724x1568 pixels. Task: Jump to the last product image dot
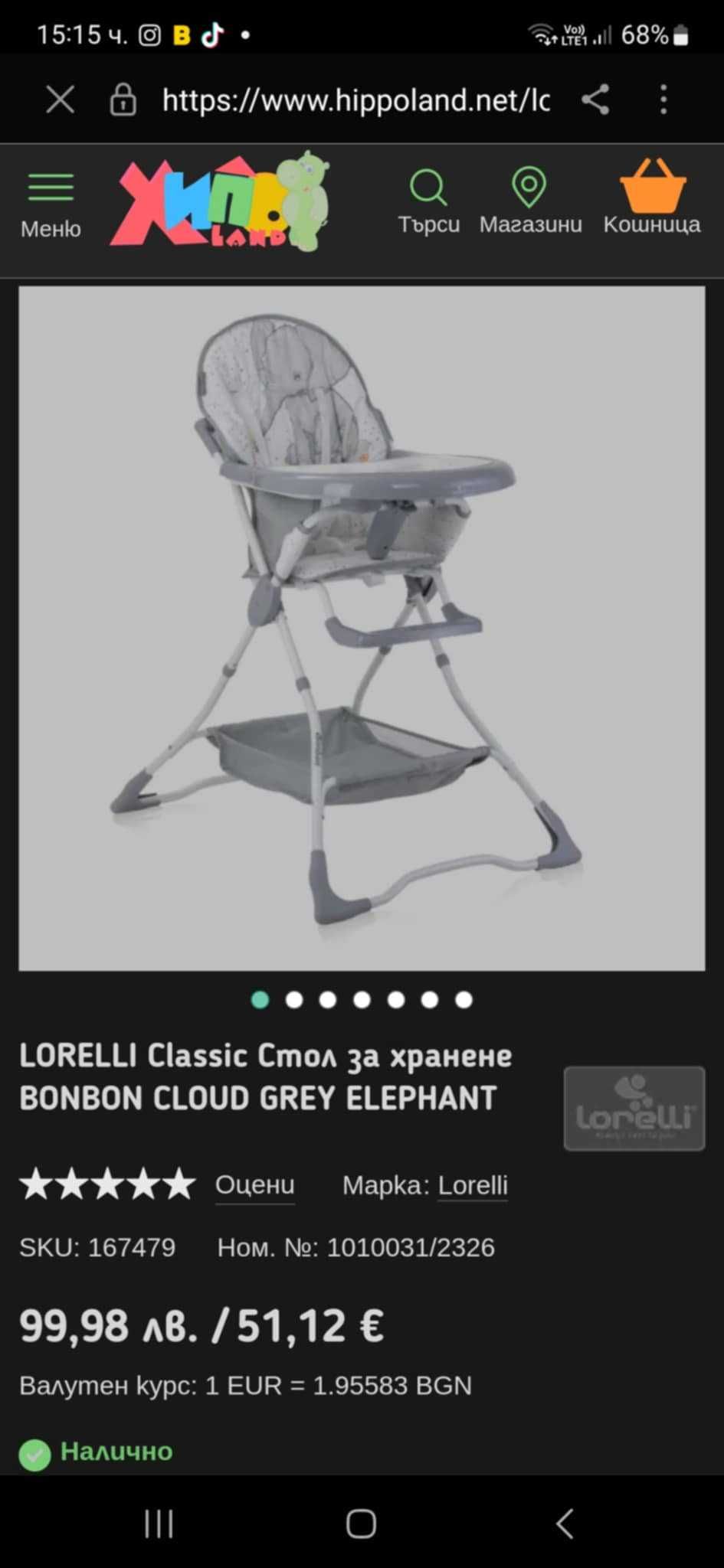point(464,1000)
